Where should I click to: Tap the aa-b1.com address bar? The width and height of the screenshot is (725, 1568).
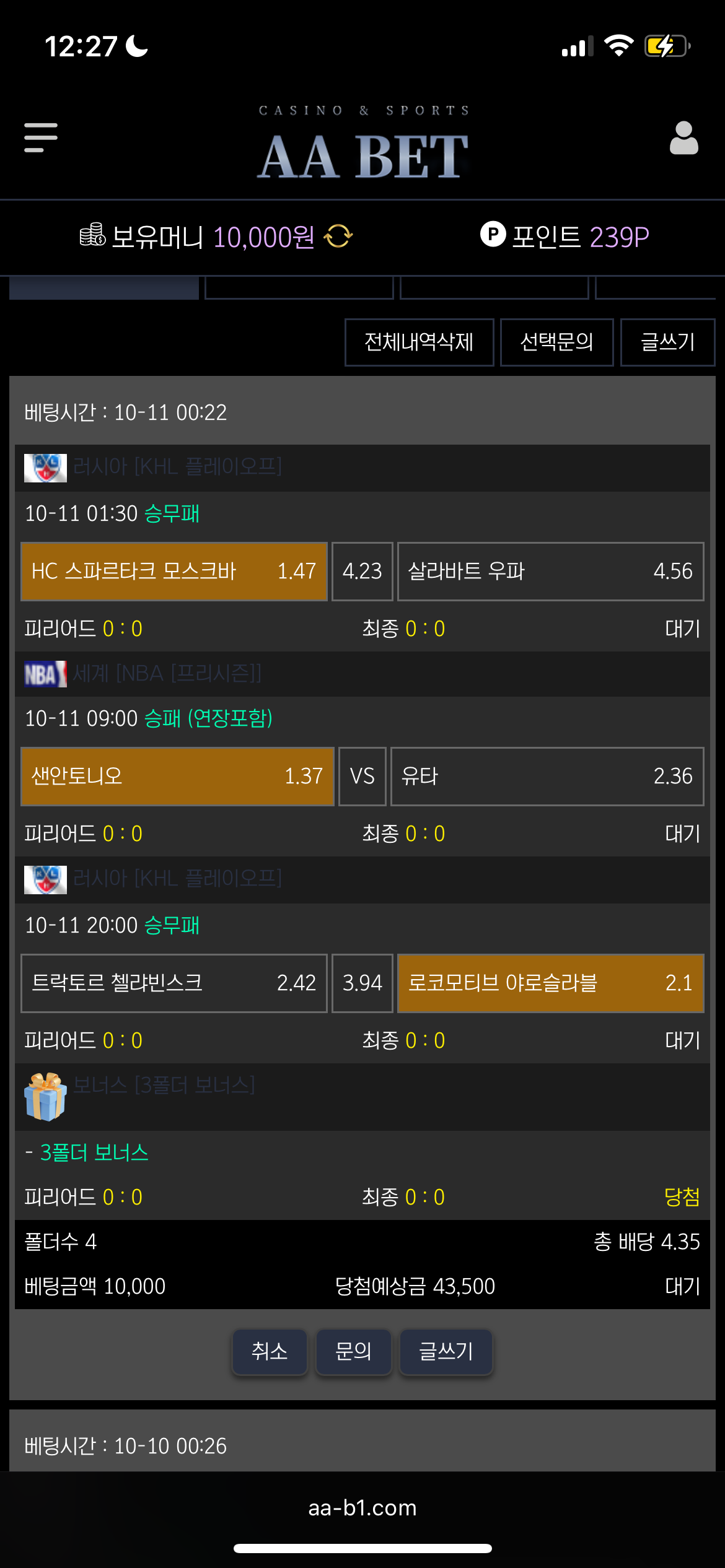click(362, 1508)
